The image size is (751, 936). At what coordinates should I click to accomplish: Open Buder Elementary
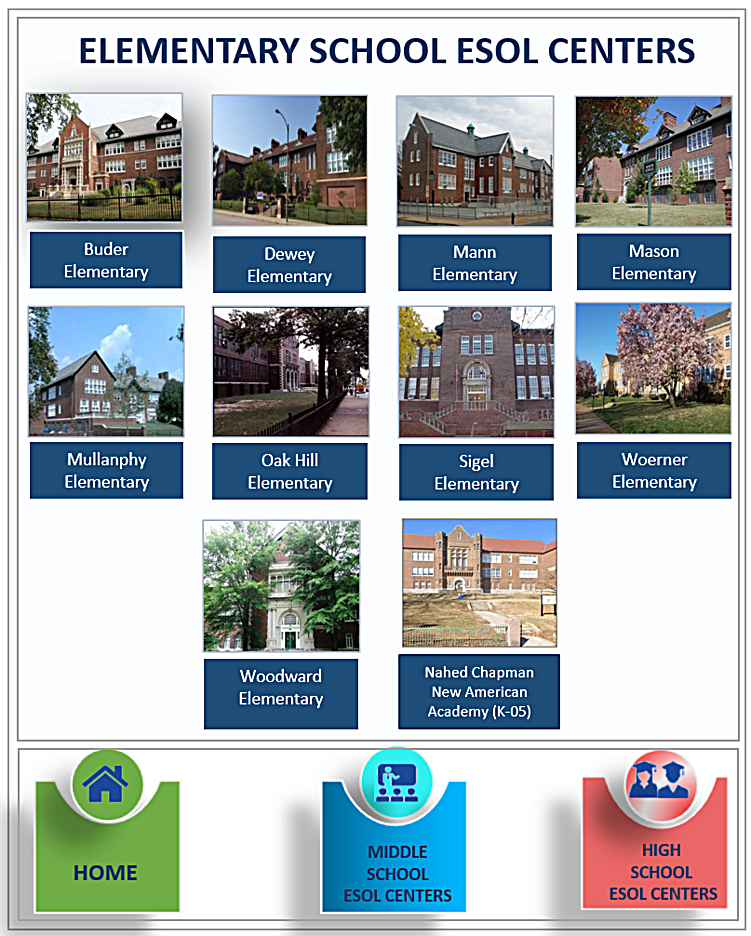[x=105, y=260]
